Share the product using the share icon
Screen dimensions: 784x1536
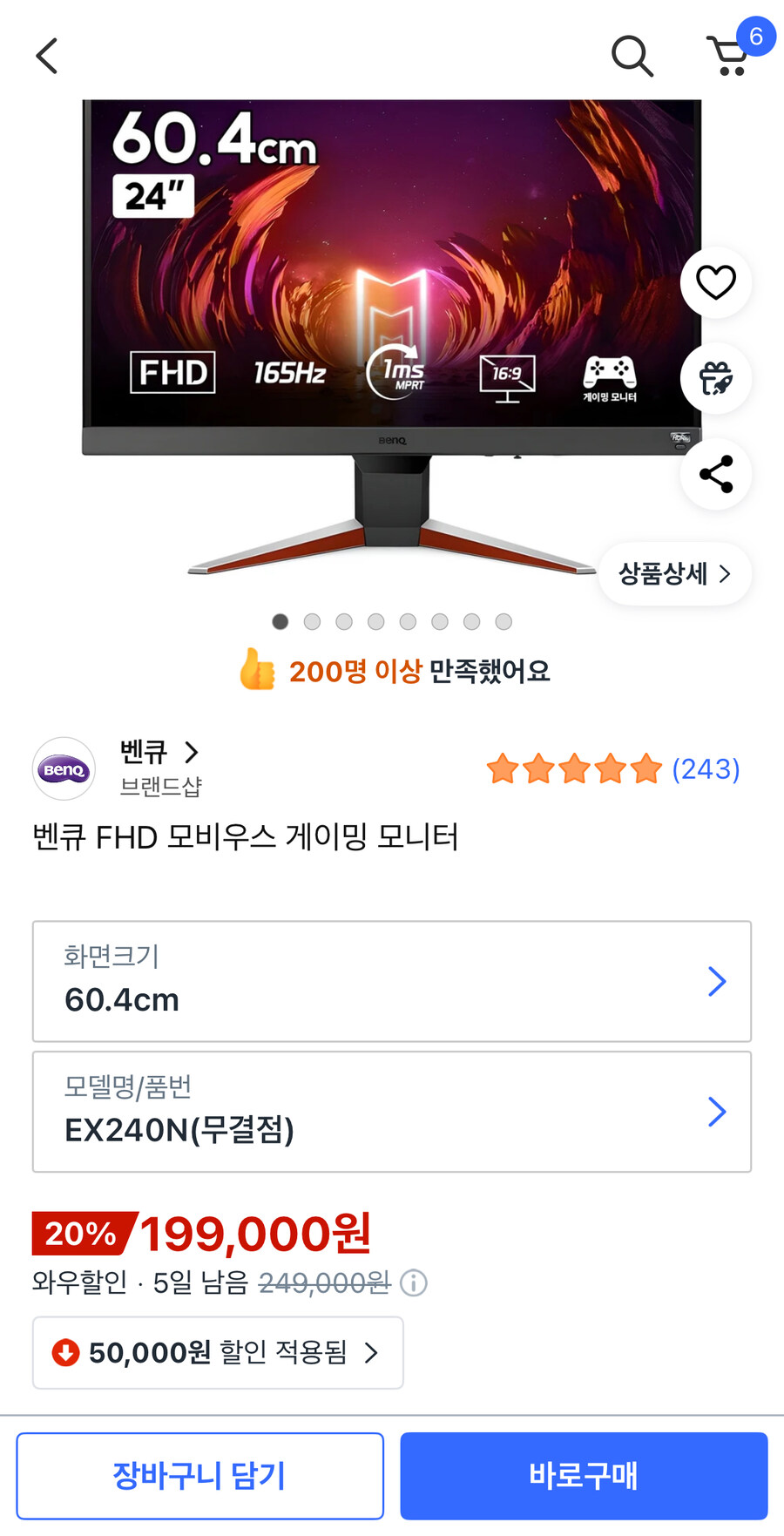[x=715, y=474]
